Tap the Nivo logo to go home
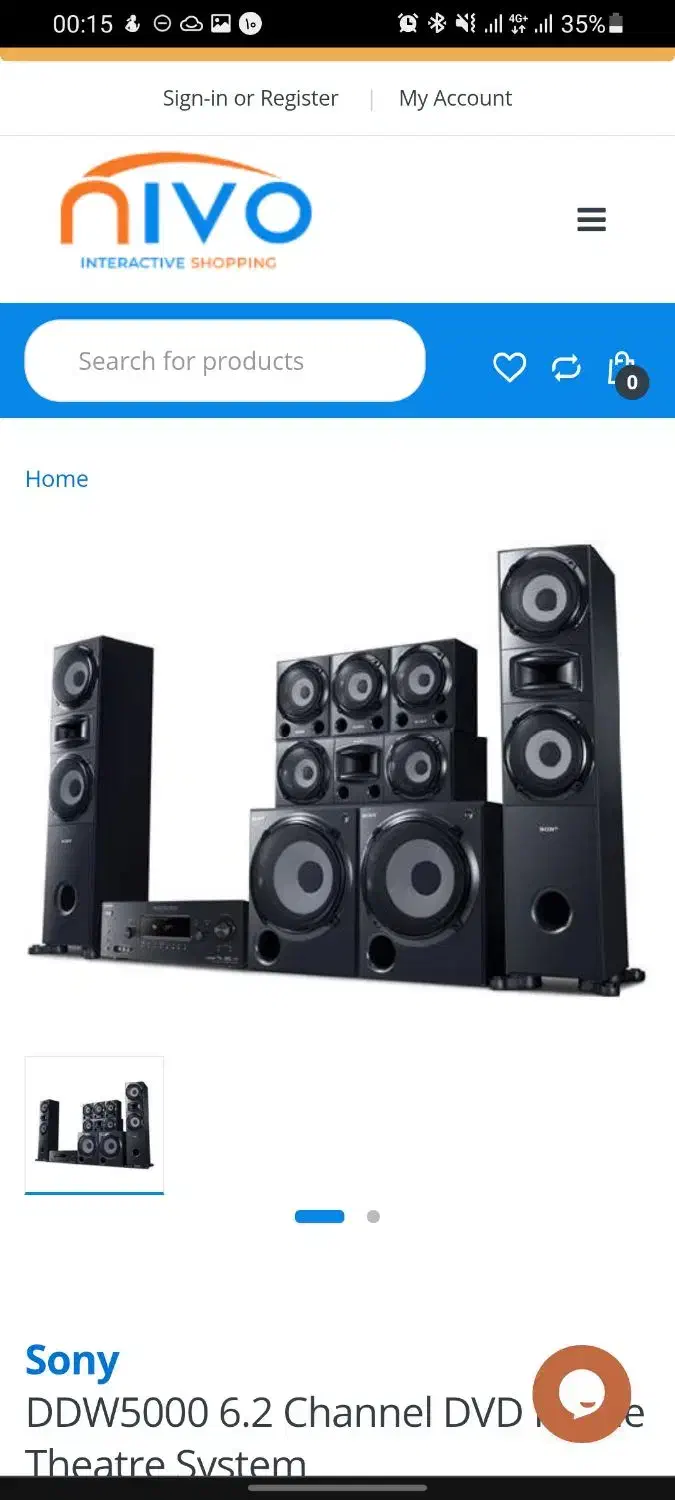This screenshot has height=1500, width=675. (x=185, y=212)
